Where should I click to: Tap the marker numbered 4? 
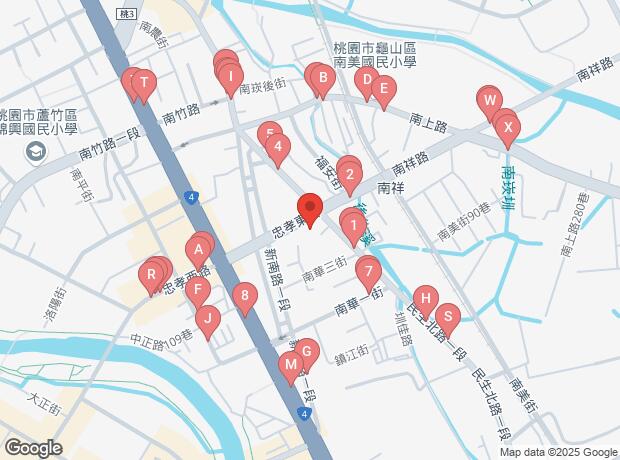279,148
